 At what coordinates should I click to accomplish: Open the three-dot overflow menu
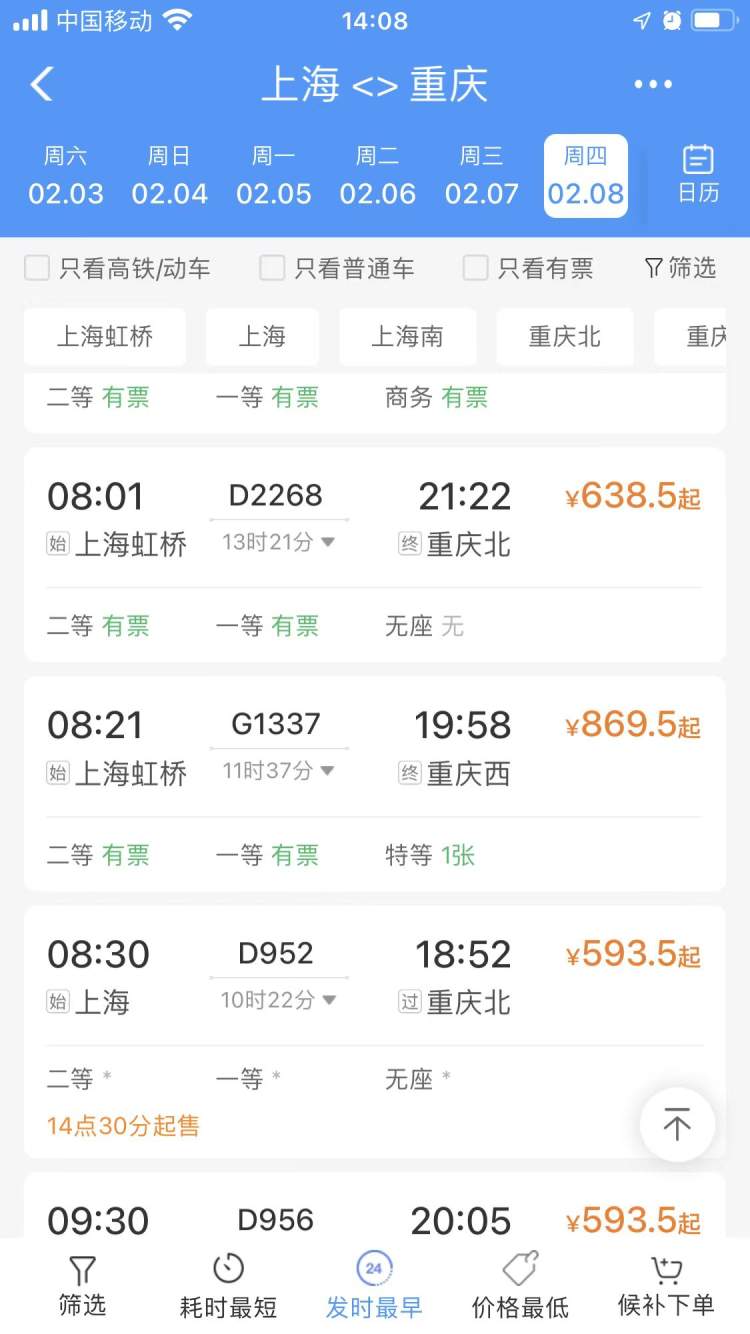coord(653,85)
